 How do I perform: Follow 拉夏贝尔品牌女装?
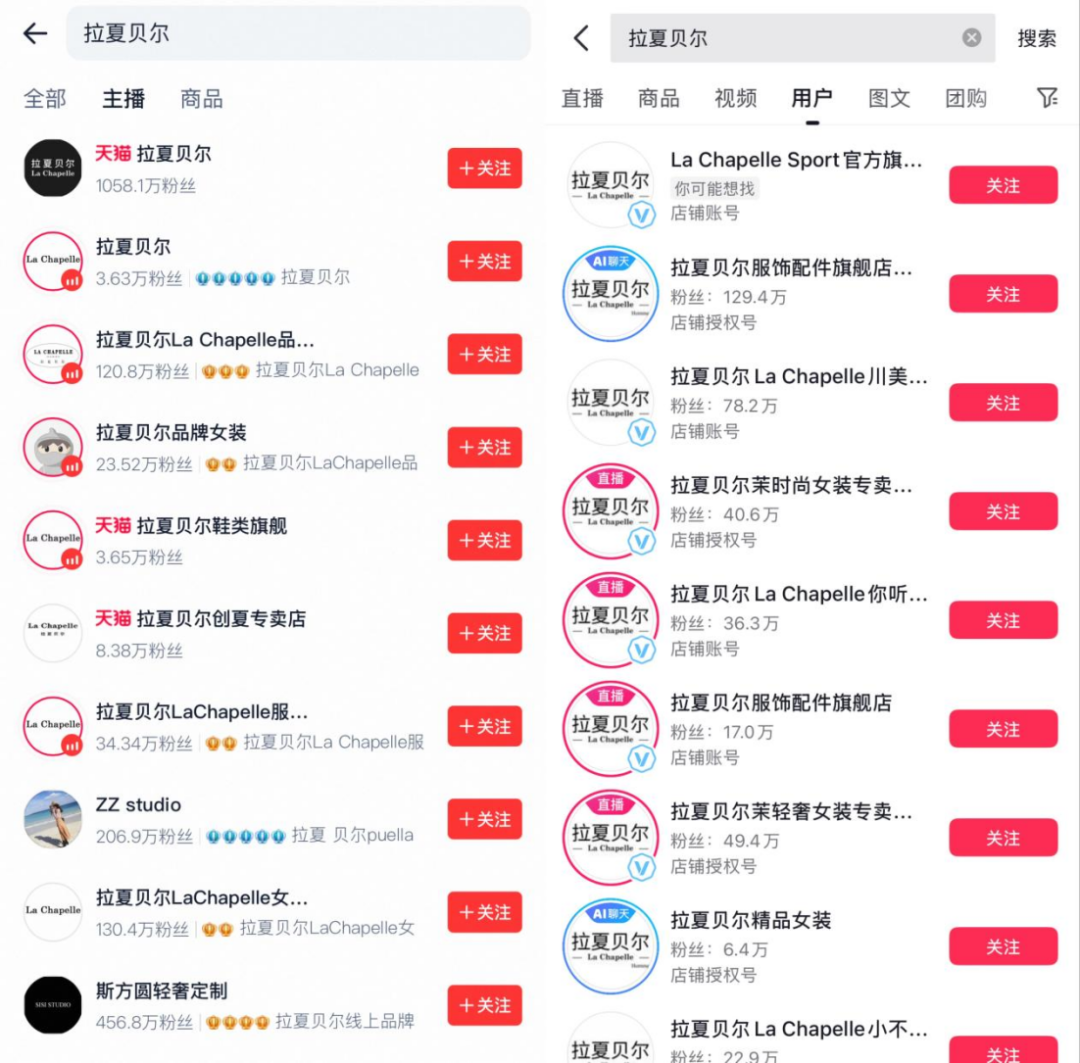[484, 448]
